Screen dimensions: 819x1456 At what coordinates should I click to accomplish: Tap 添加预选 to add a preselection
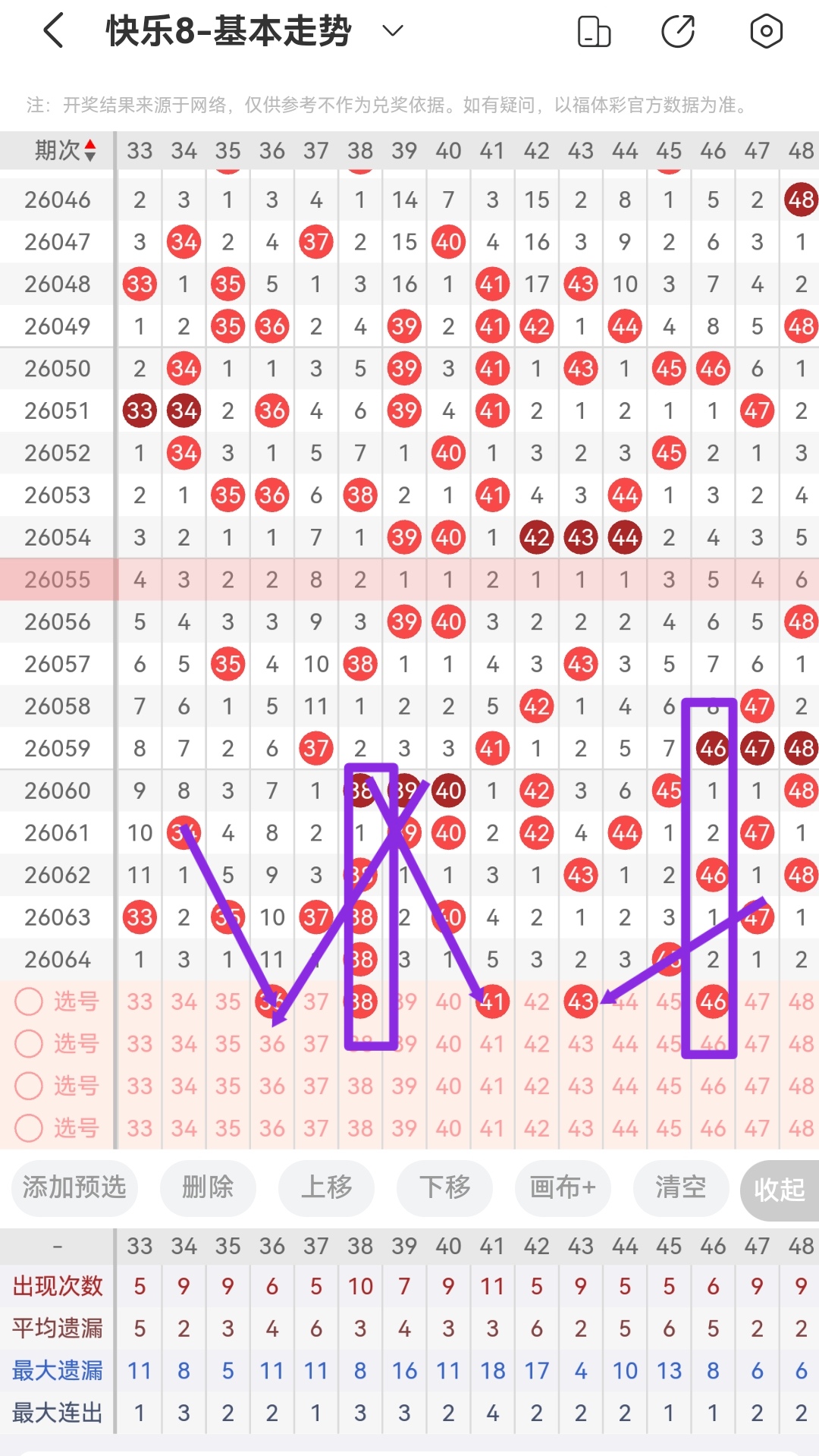click(74, 1187)
